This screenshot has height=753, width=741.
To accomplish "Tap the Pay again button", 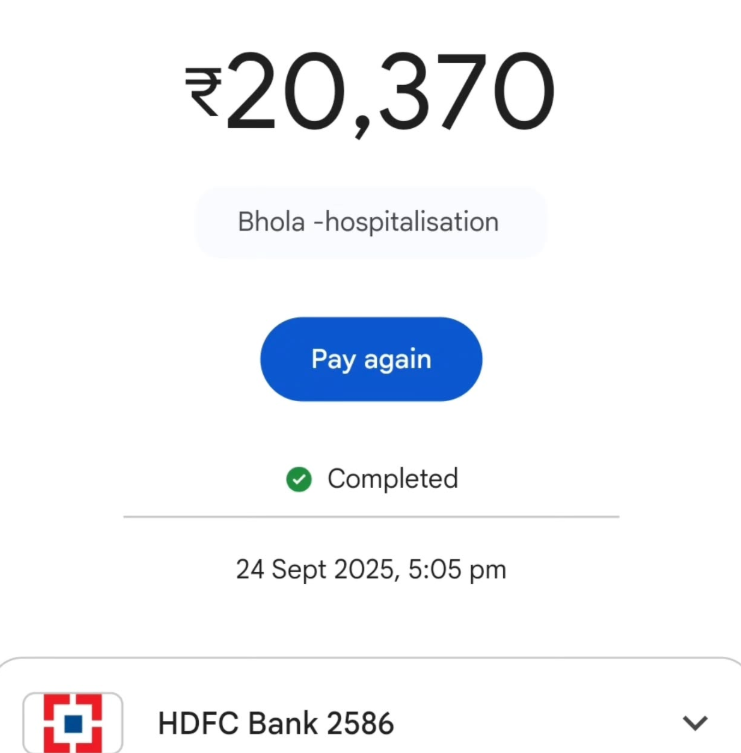I will (371, 359).
